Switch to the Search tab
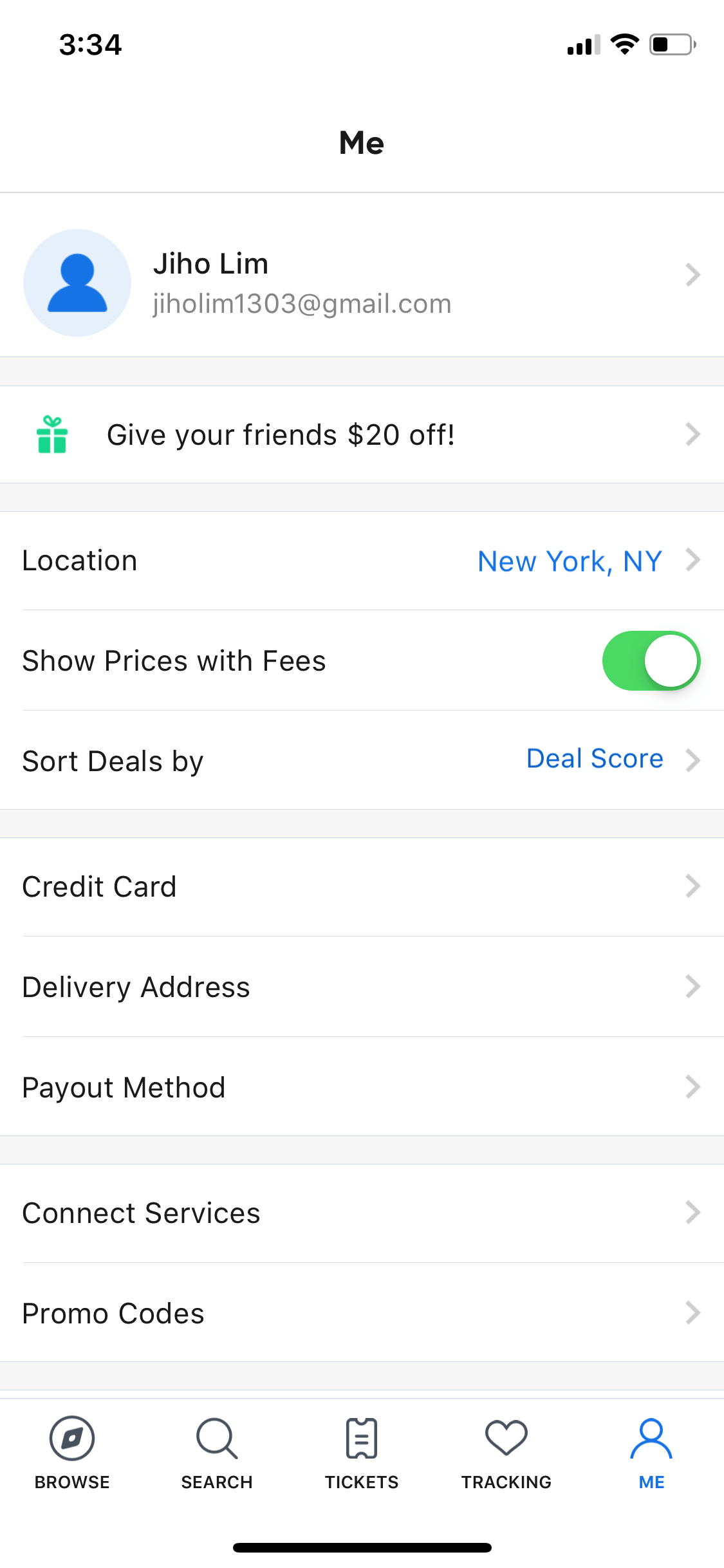Viewport: 724px width, 1568px height. [217, 1453]
